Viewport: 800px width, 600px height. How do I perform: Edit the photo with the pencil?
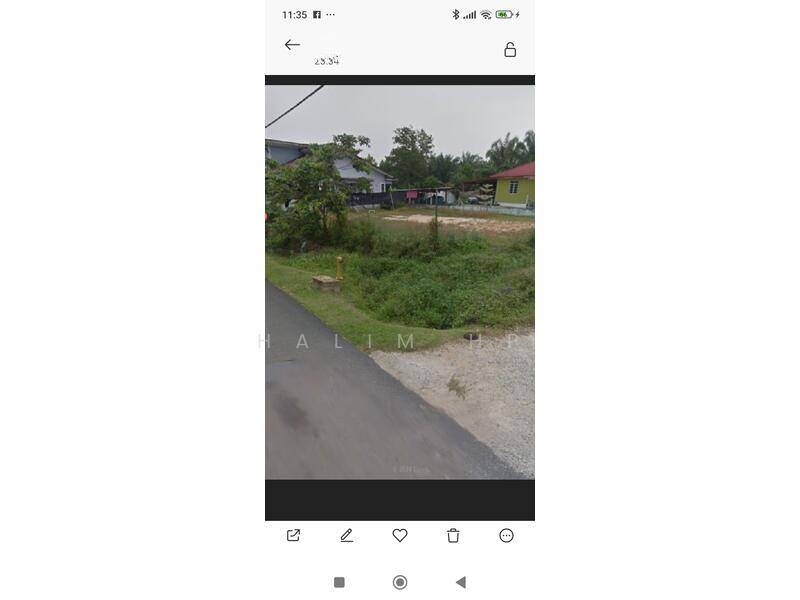346,535
